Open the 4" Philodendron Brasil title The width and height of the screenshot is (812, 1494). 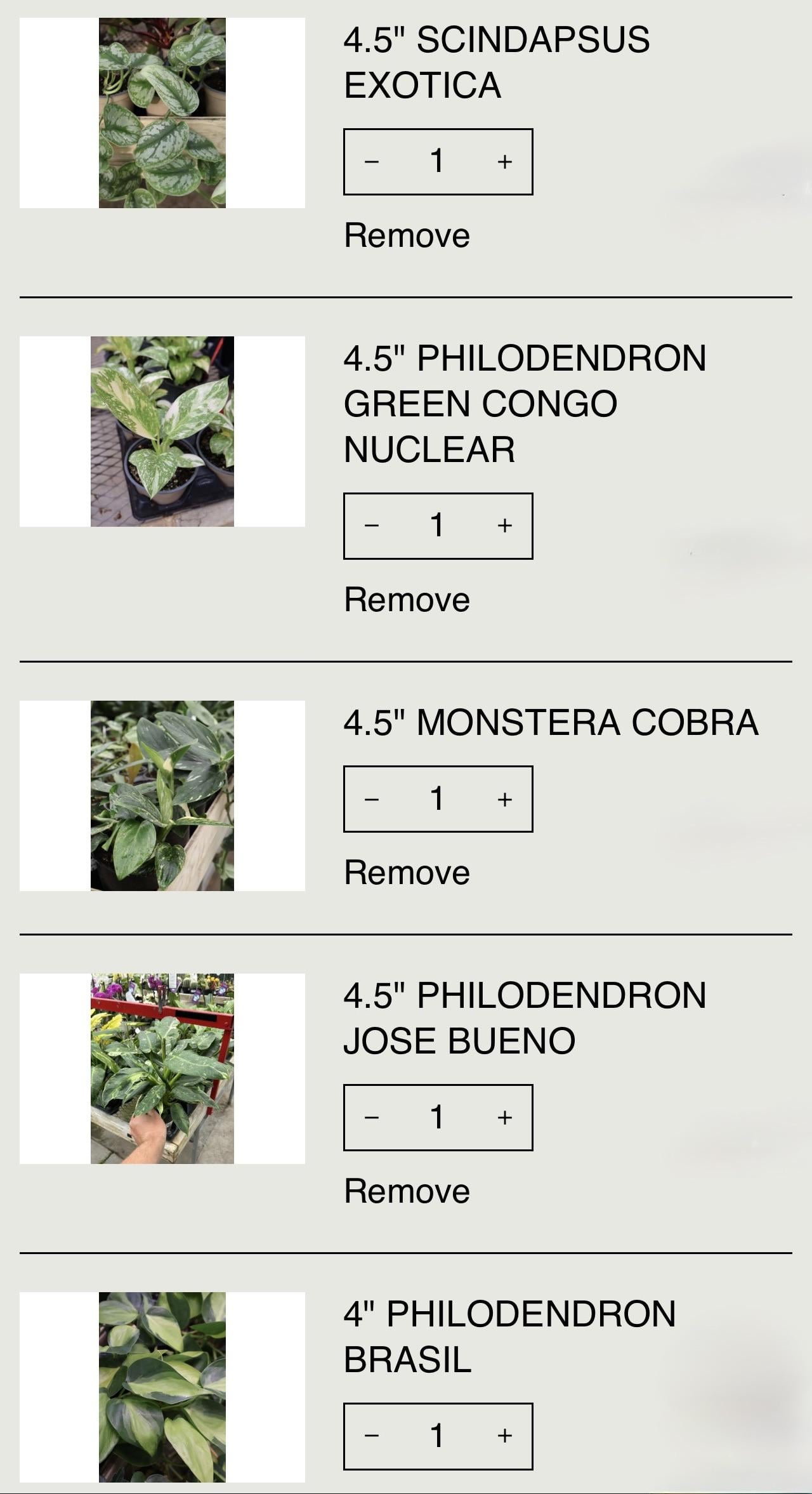[509, 1336]
